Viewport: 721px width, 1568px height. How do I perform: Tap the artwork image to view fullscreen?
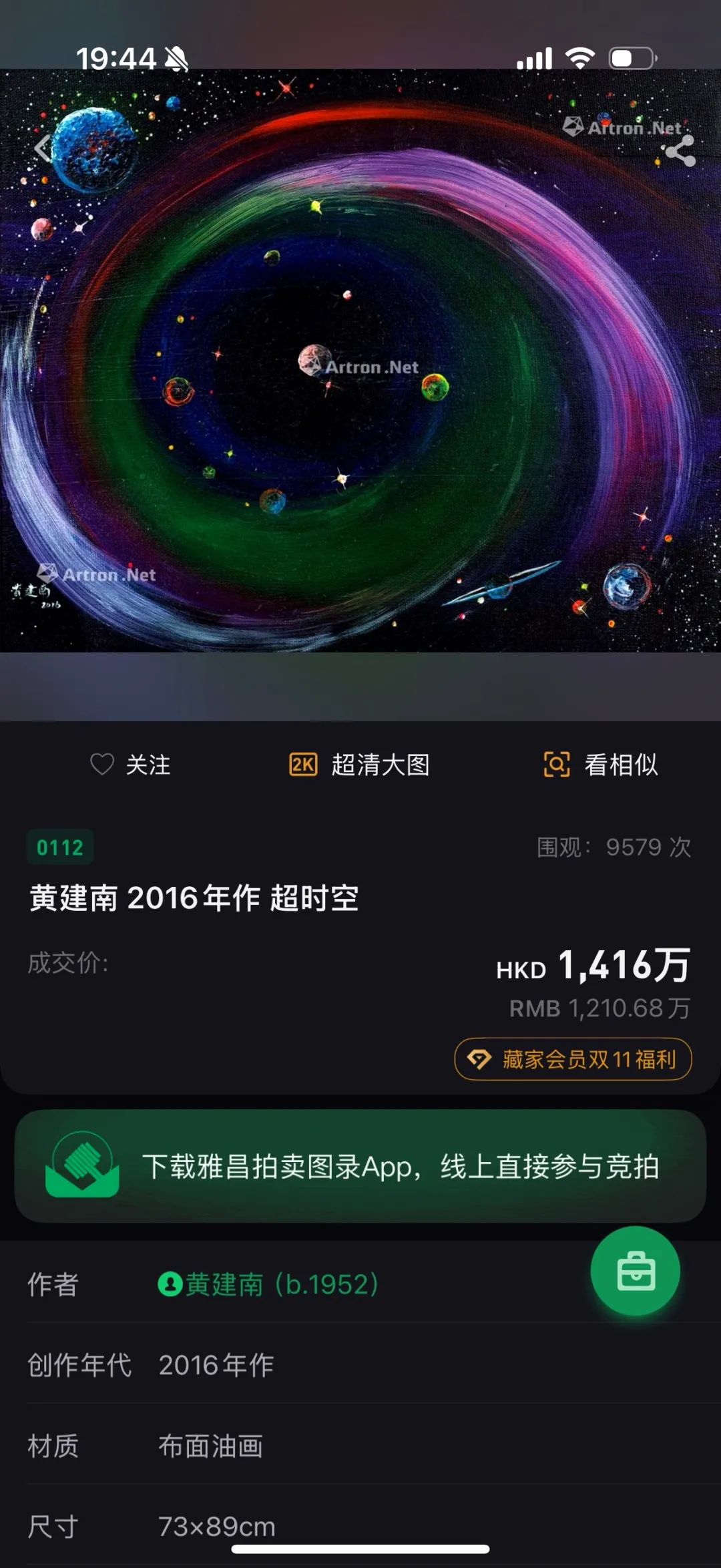pyautogui.click(x=360, y=367)
